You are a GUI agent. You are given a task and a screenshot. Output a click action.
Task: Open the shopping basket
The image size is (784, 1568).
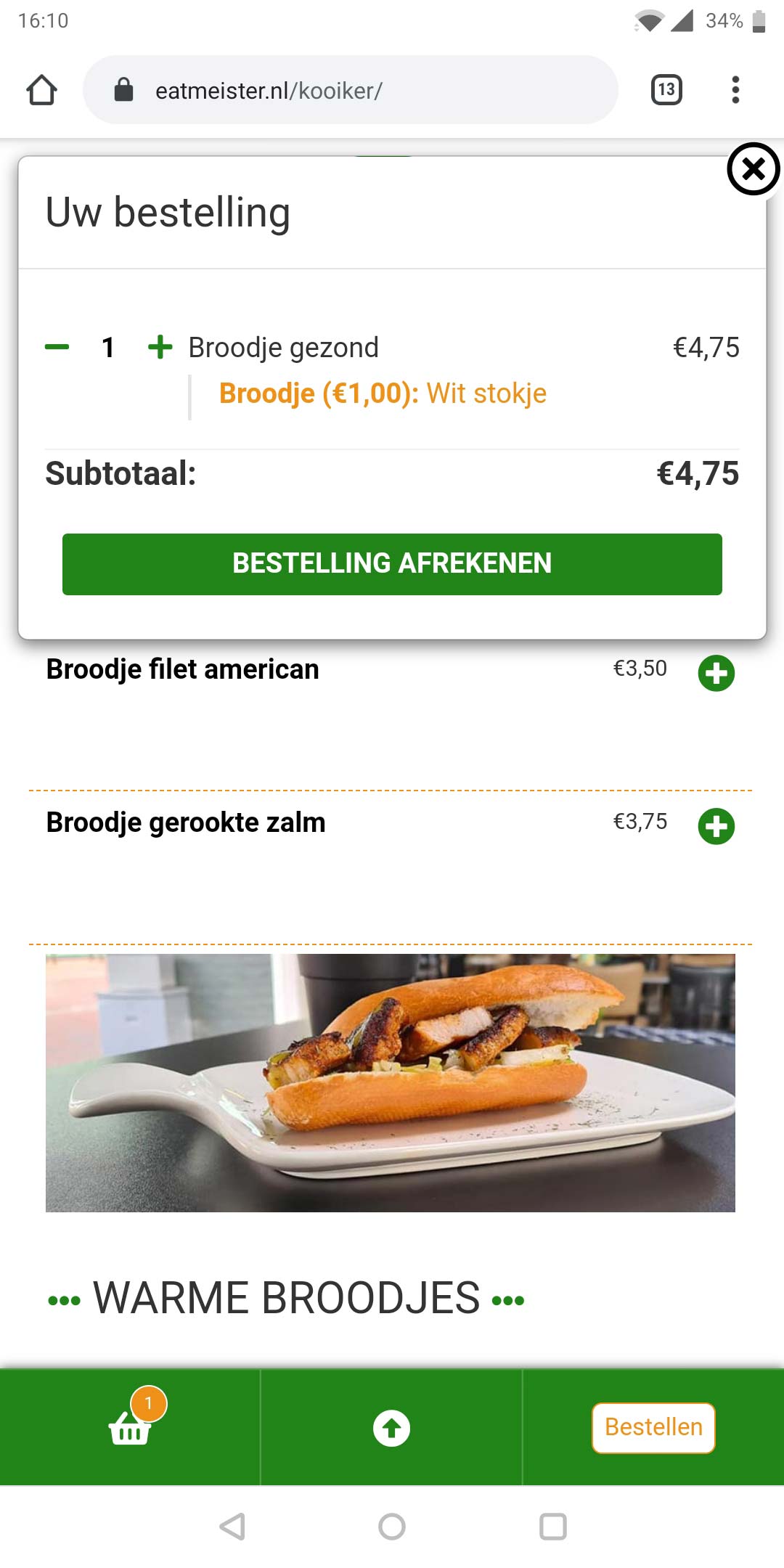tap(131, 1427)
